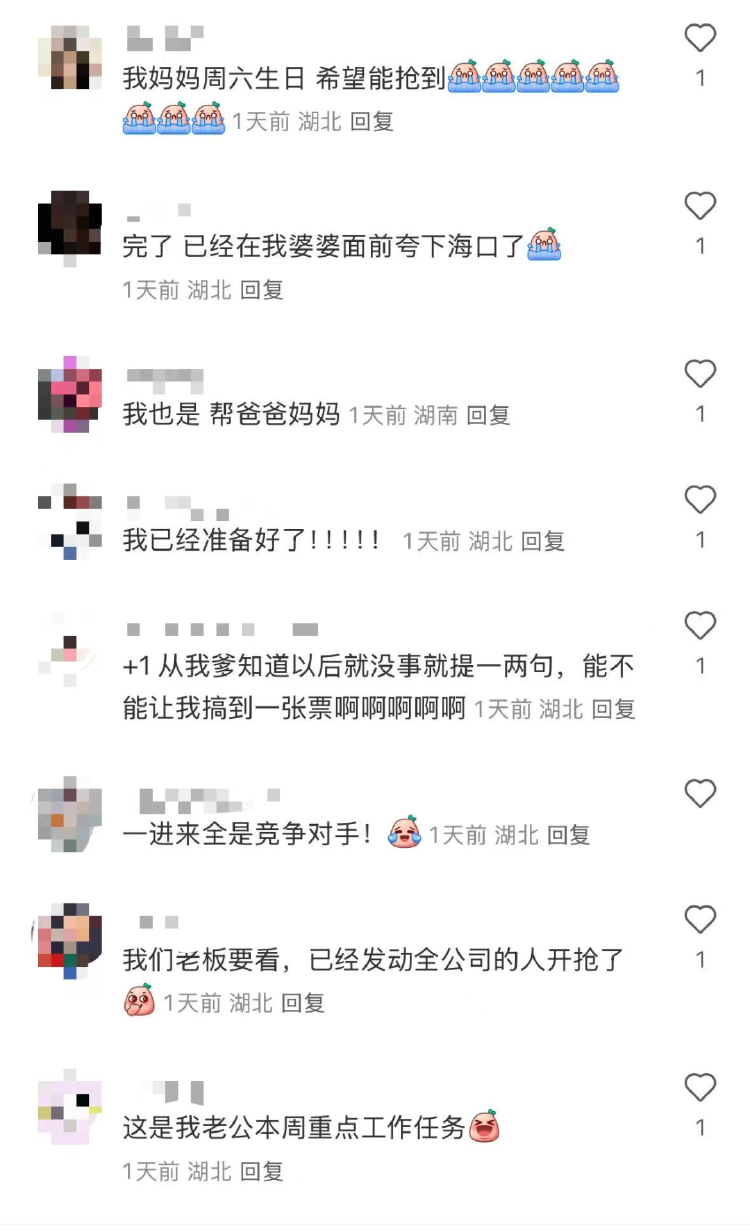
Task: Open avatar of commenter 我妈妈周六生日
Action: pyautogui.click(x=69, y=56)
